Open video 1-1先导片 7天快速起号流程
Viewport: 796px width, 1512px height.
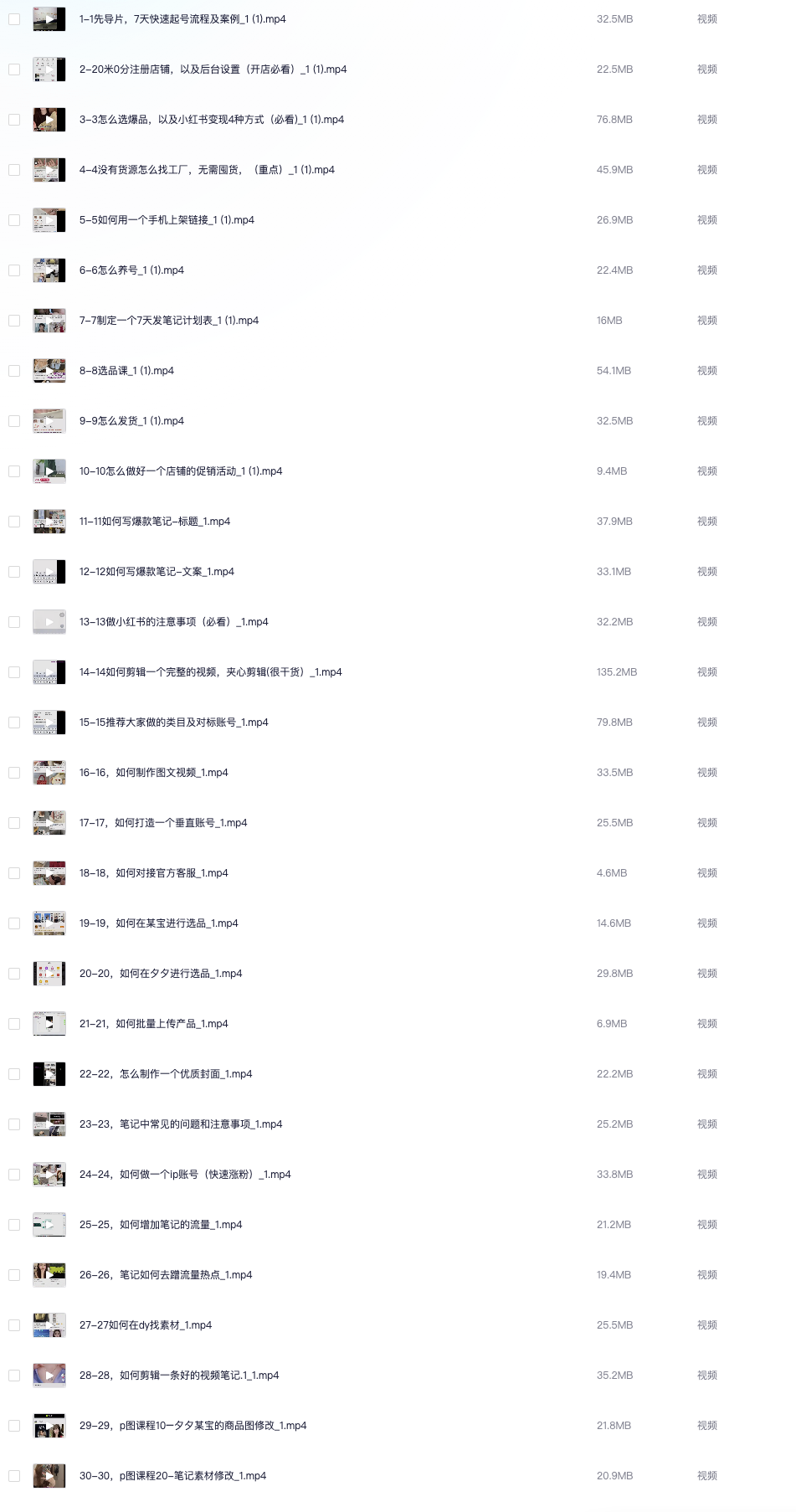tap(182, 19)
